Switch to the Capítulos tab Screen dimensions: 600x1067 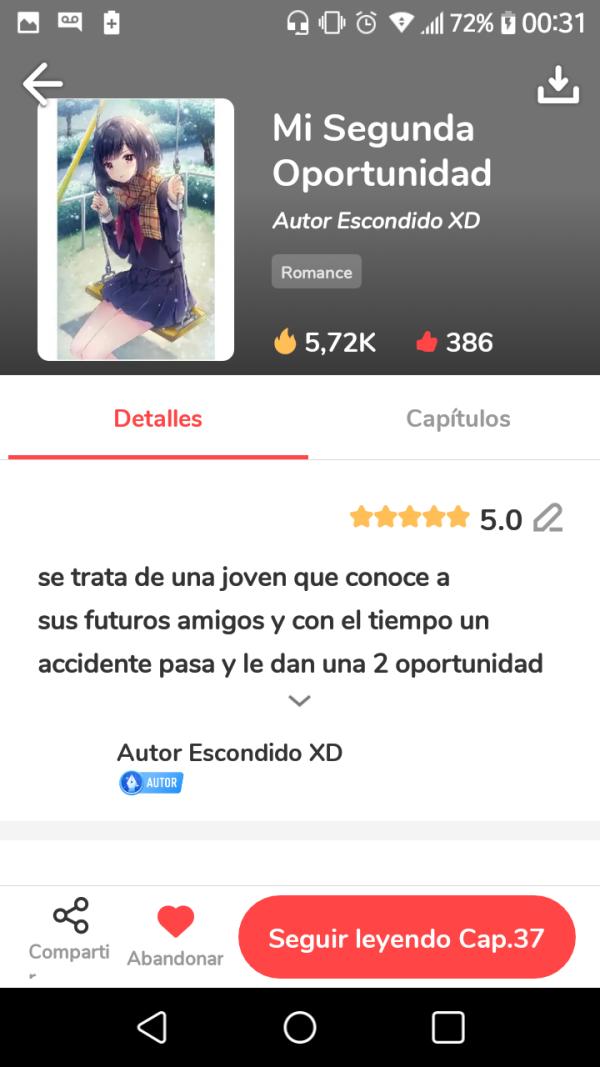[x=458, y=419]
